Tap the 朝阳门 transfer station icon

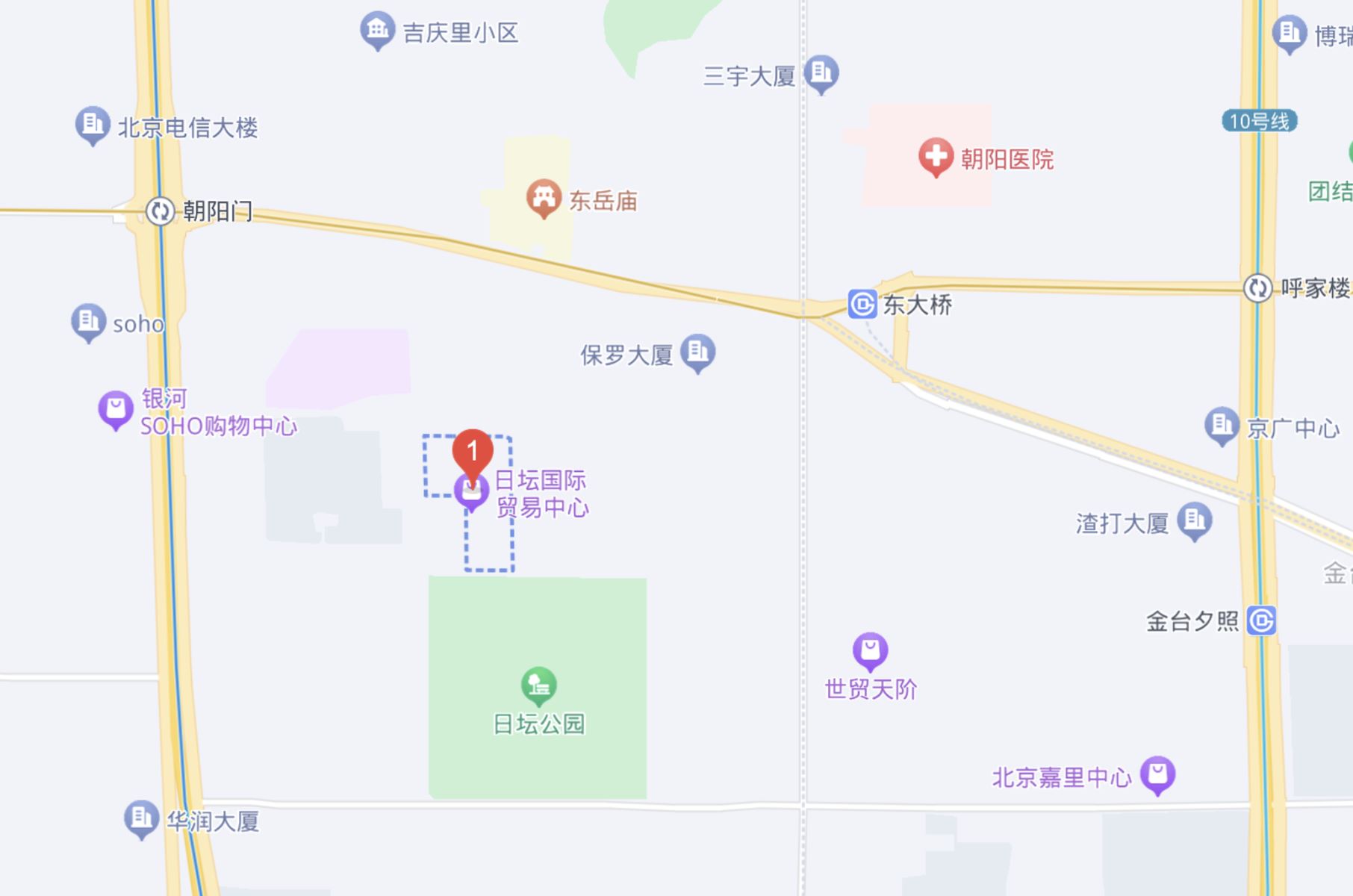pyautogui.click(x=160, y=211)
